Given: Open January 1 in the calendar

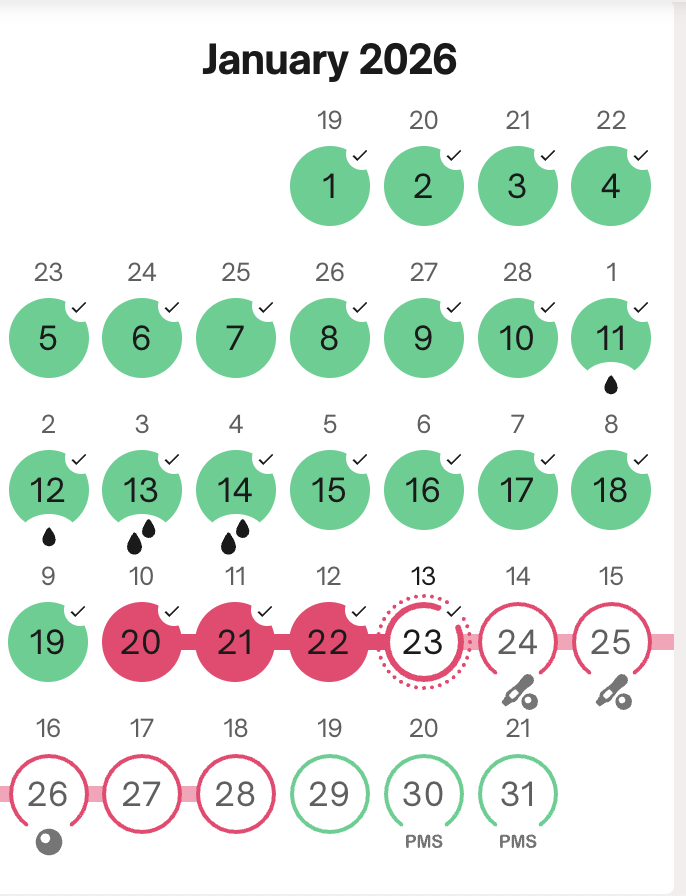Looking at the screenshot, I should 329,187.
